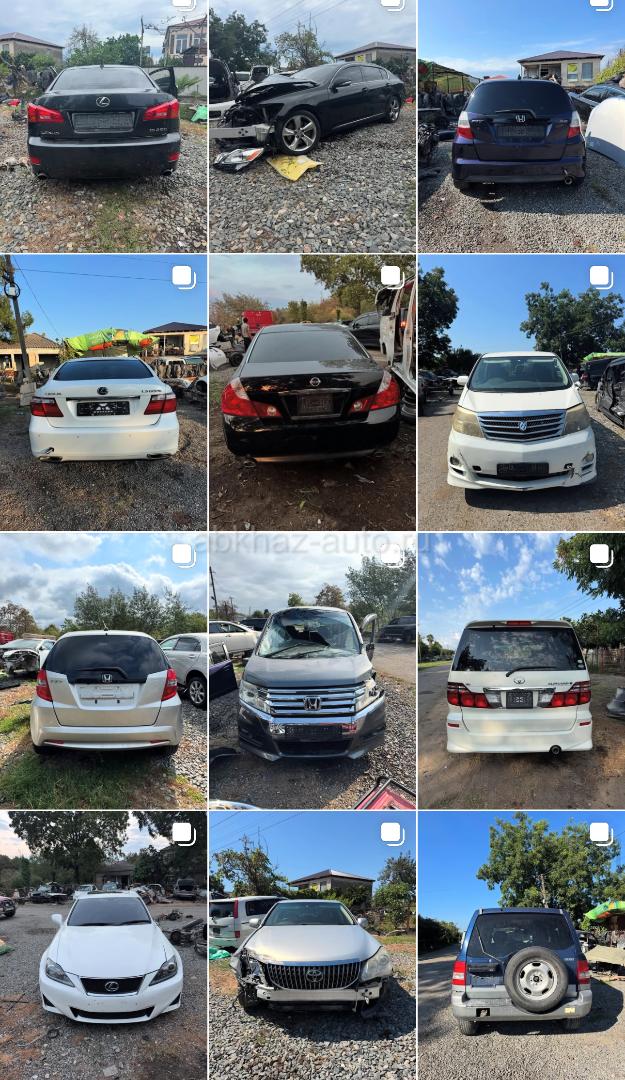Open the silver Honda hatchback rear post
This screenshot has width=625, height=1080.
[103, 670]
